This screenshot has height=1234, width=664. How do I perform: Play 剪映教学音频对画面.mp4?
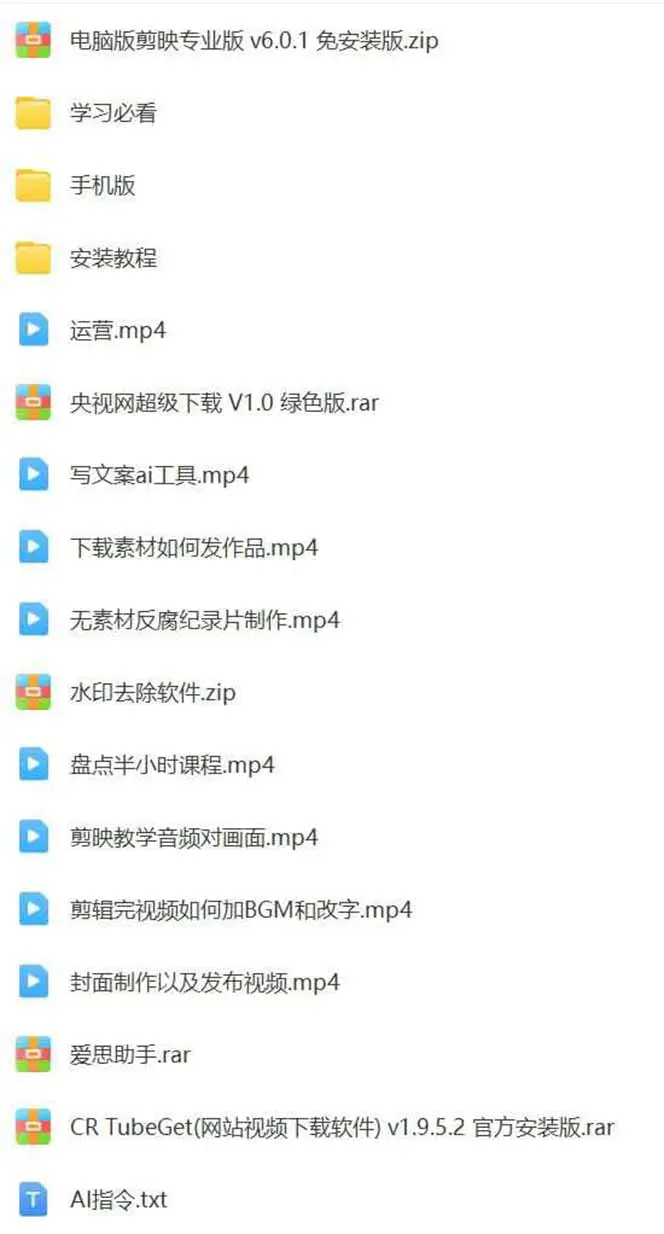tap(193, 837)
